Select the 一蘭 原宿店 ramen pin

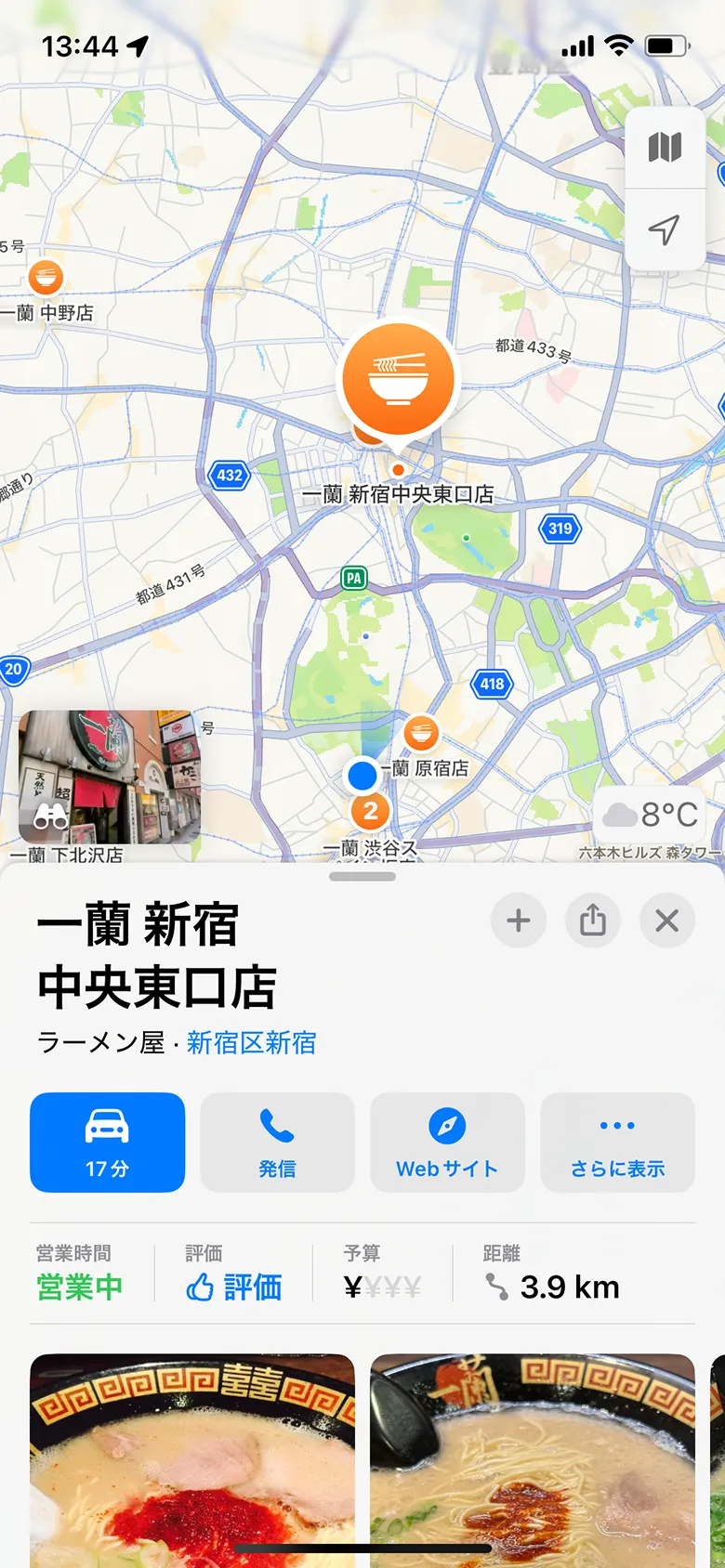coord(423,734)
